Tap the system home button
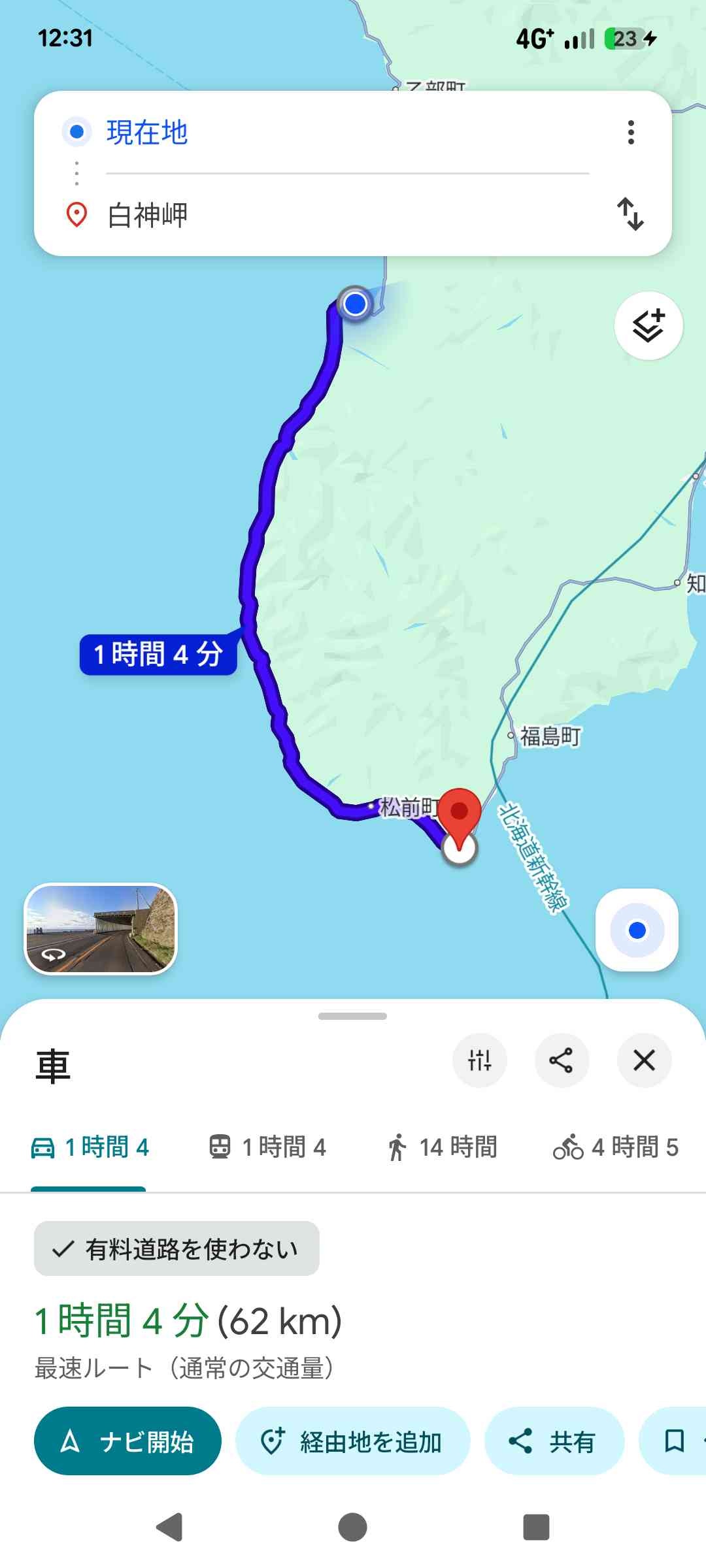Viewport: 706px width, 1568px height. click(x=352, y=1527)
